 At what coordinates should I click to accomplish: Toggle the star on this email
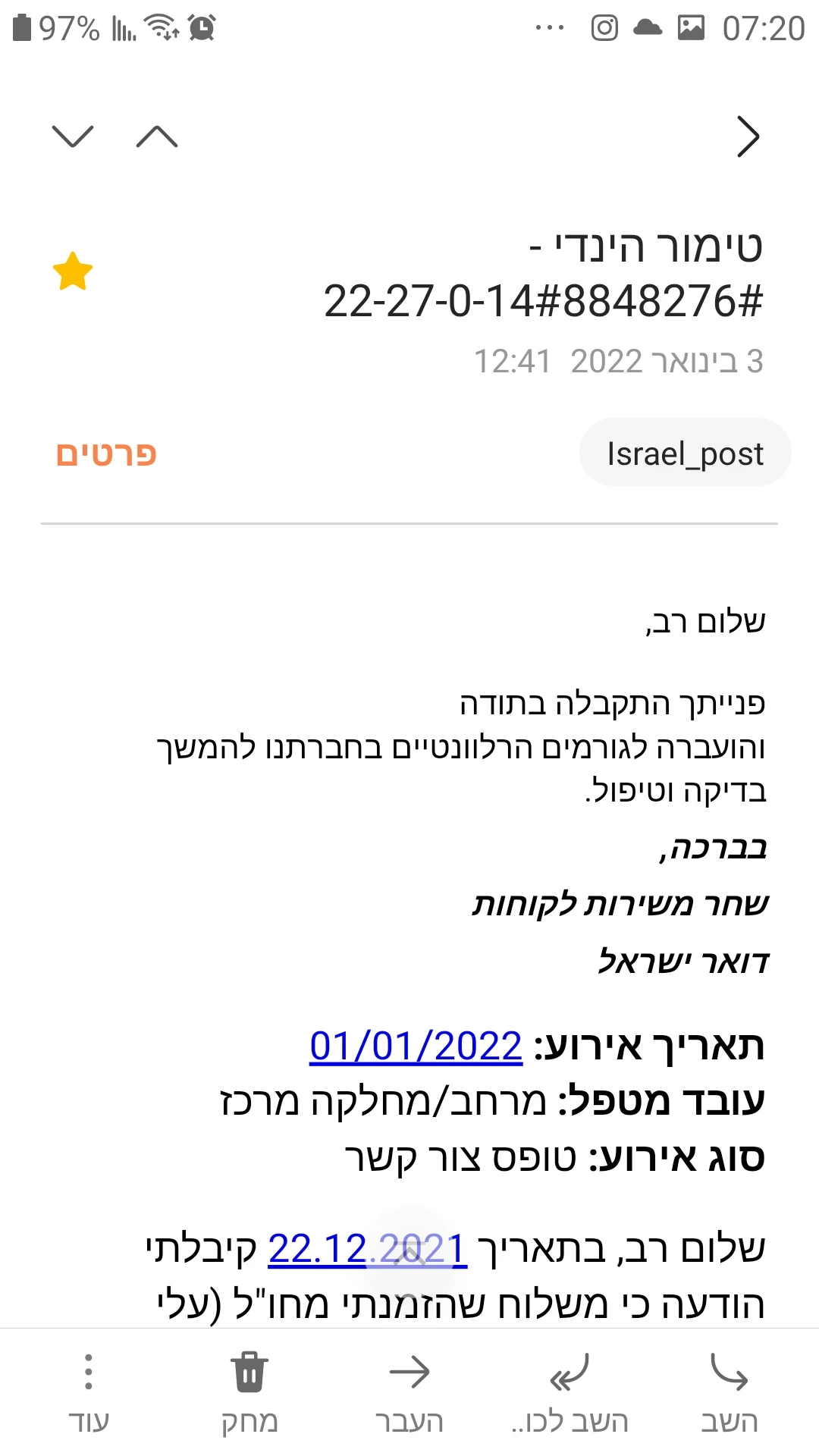pos(73,271)
